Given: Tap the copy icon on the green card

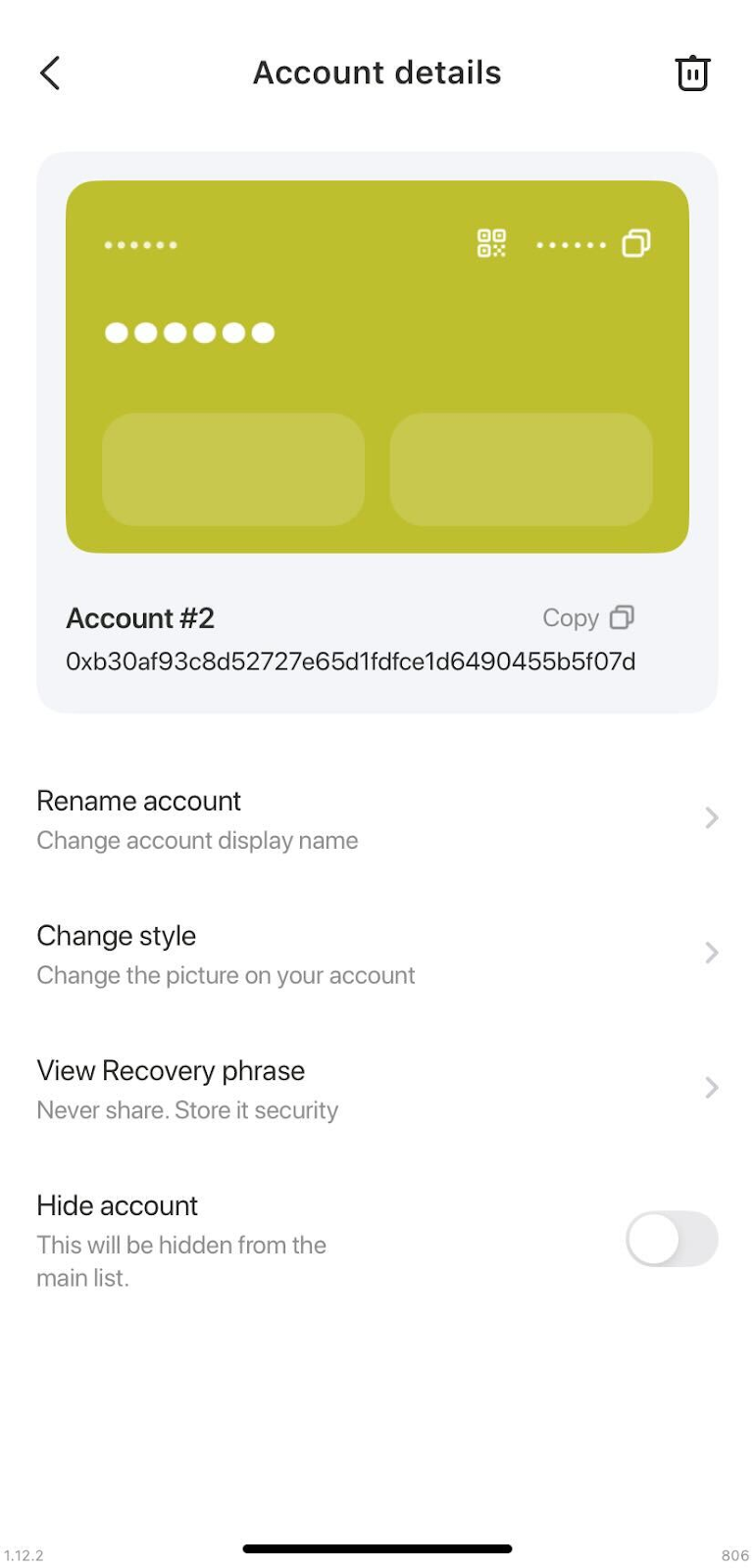Looking at the screenshot, I should click(636, 243).
